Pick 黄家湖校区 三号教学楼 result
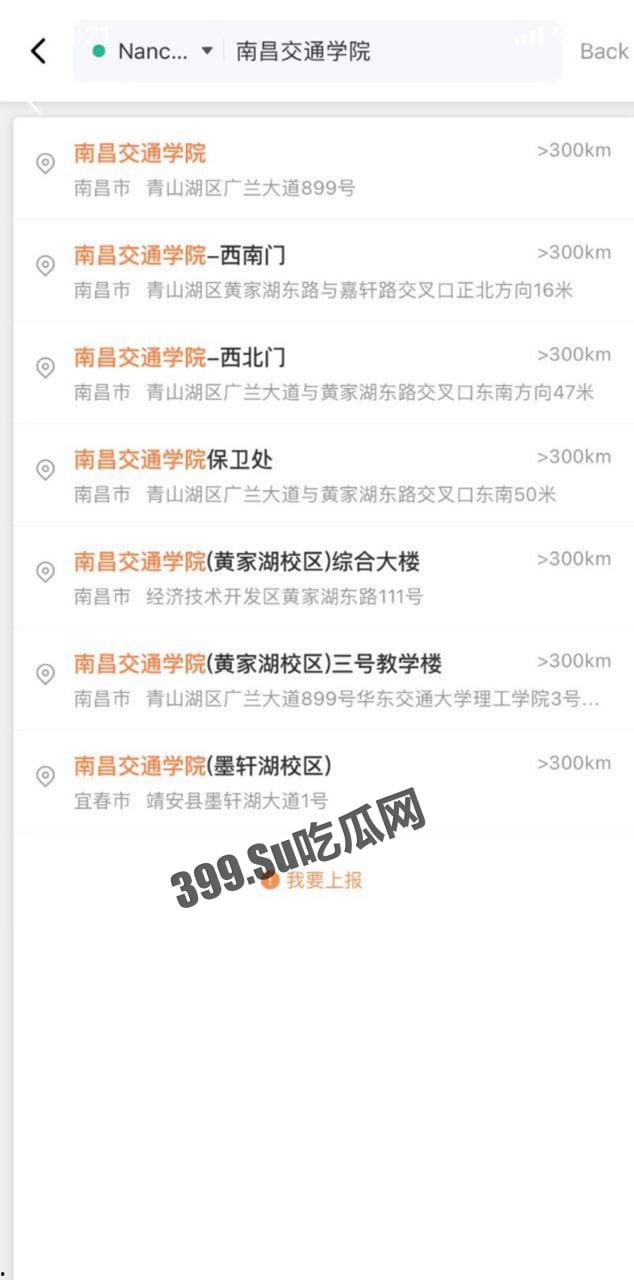This screenshot has height=1280, width=634. [320, 679]
